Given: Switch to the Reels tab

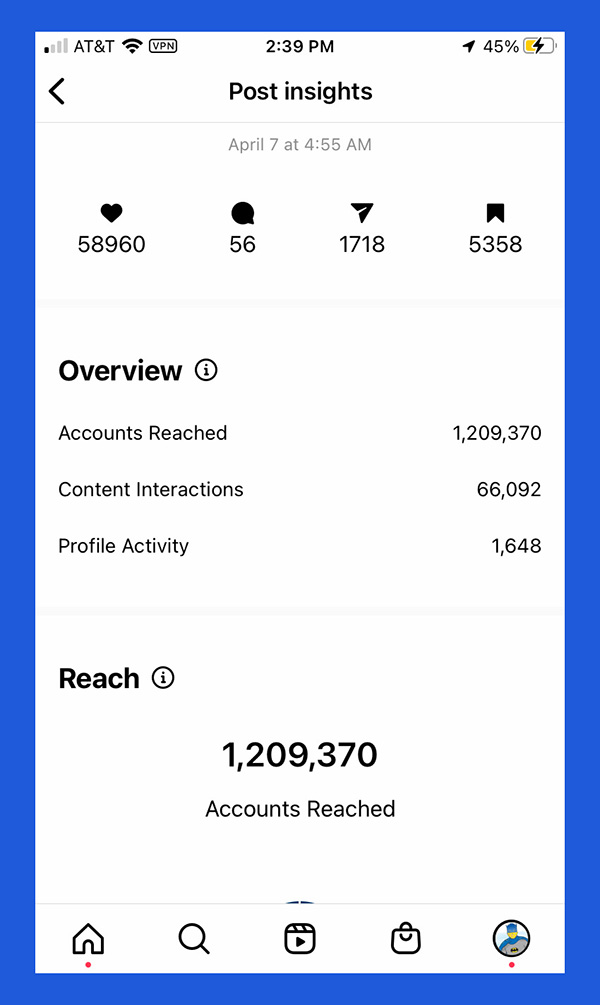Looking at the screenshot, I should click(300, 939).
